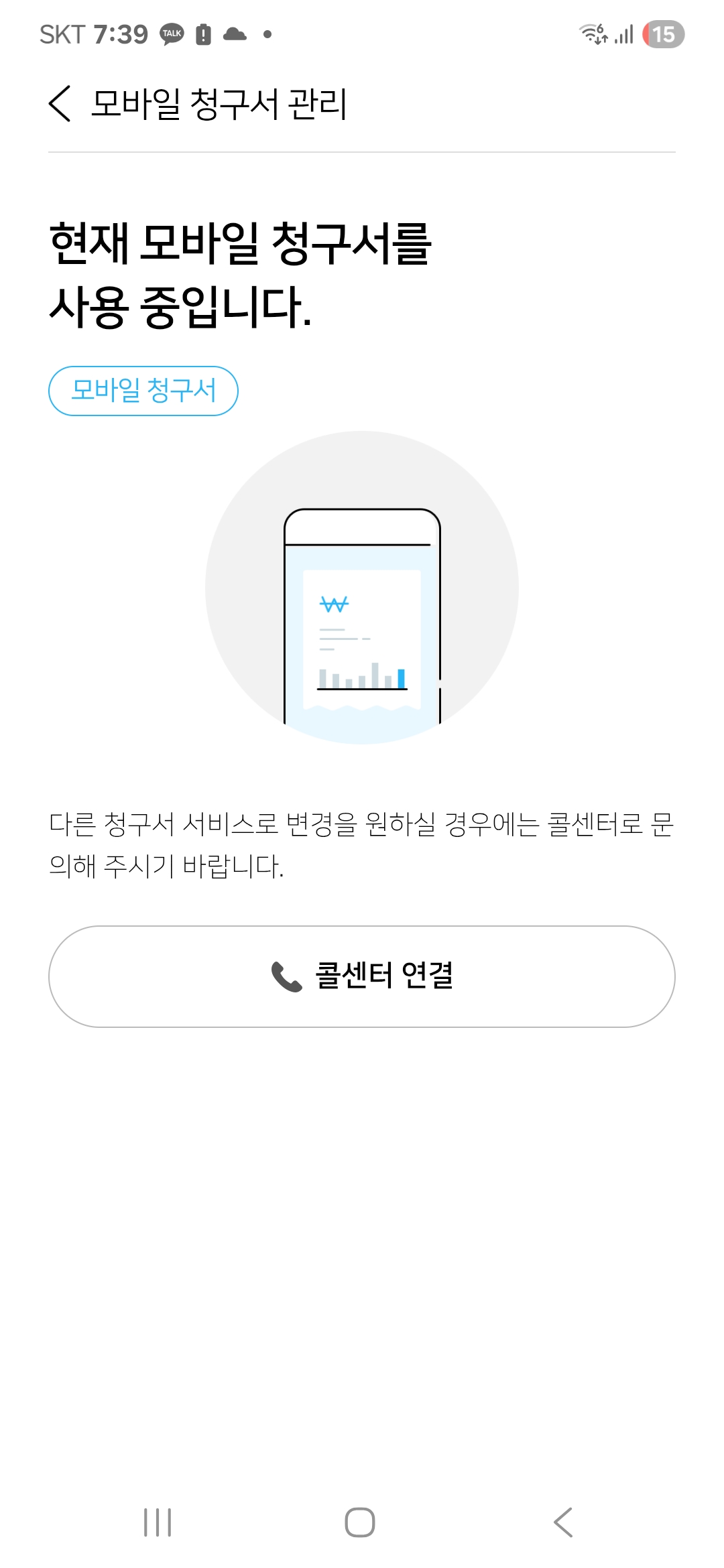Tap the 콜센터 연결 button
The image size is (724, 1568).
point(362,976)
